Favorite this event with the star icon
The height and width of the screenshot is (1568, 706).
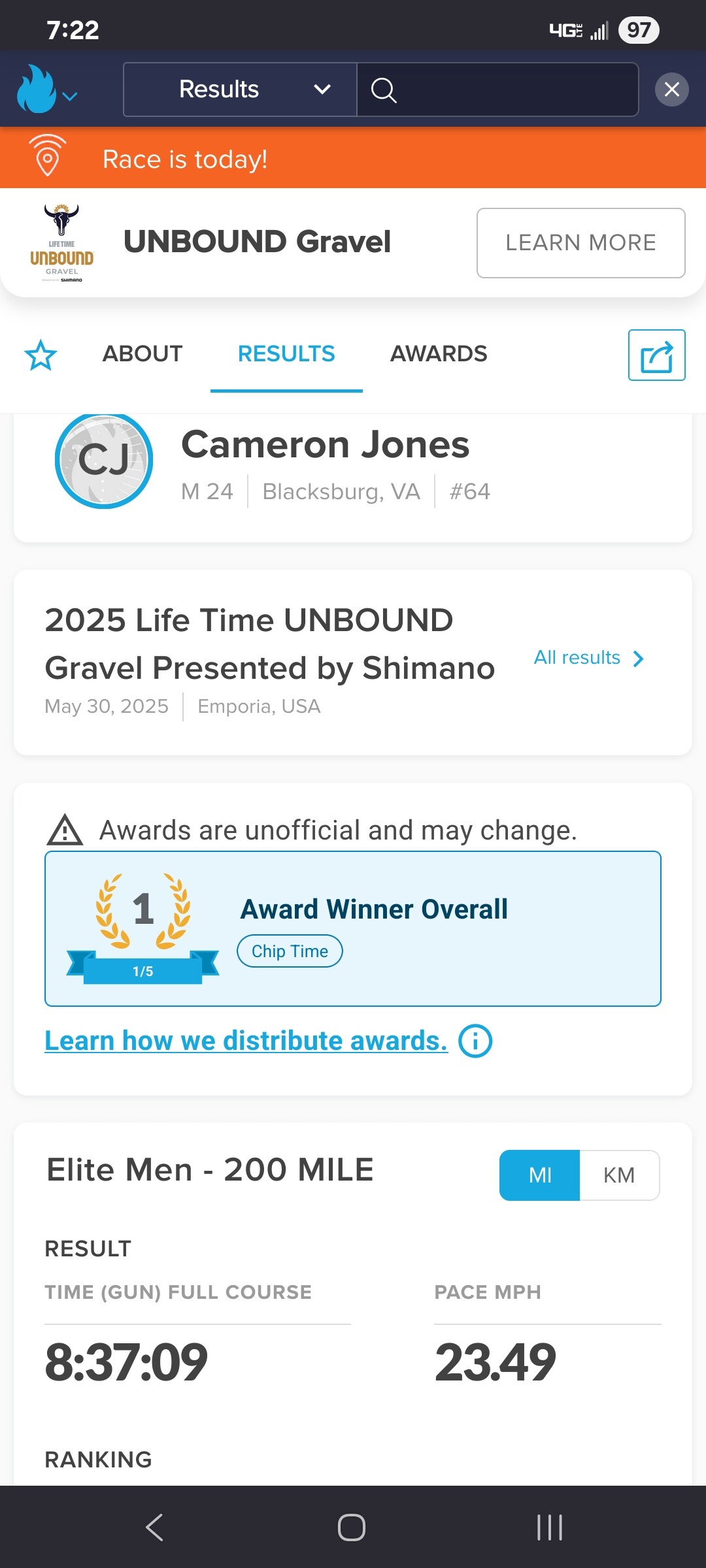point(41,355)
